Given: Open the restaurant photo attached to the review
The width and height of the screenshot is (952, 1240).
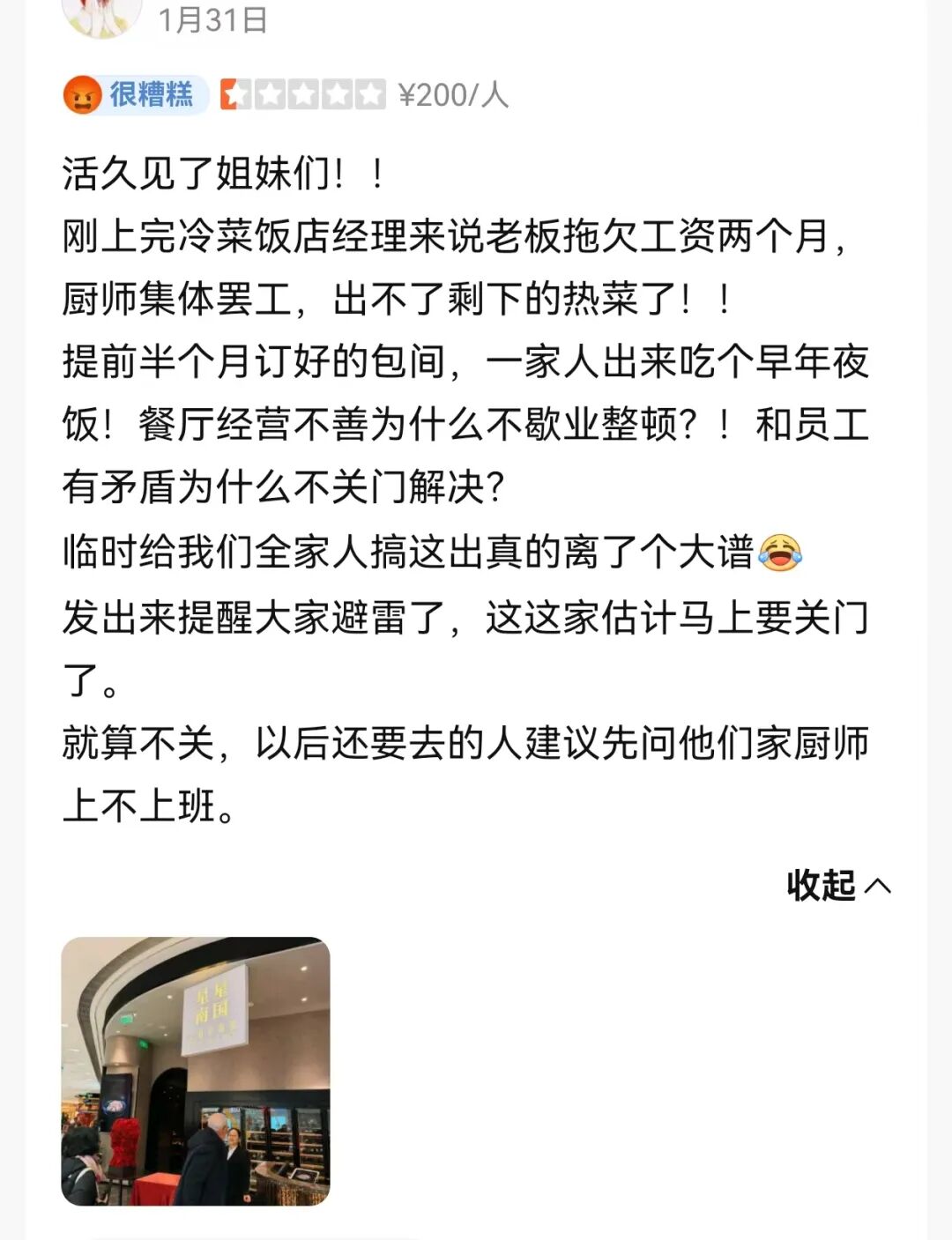Looking at the screenshot, I should pos(196,1071).
